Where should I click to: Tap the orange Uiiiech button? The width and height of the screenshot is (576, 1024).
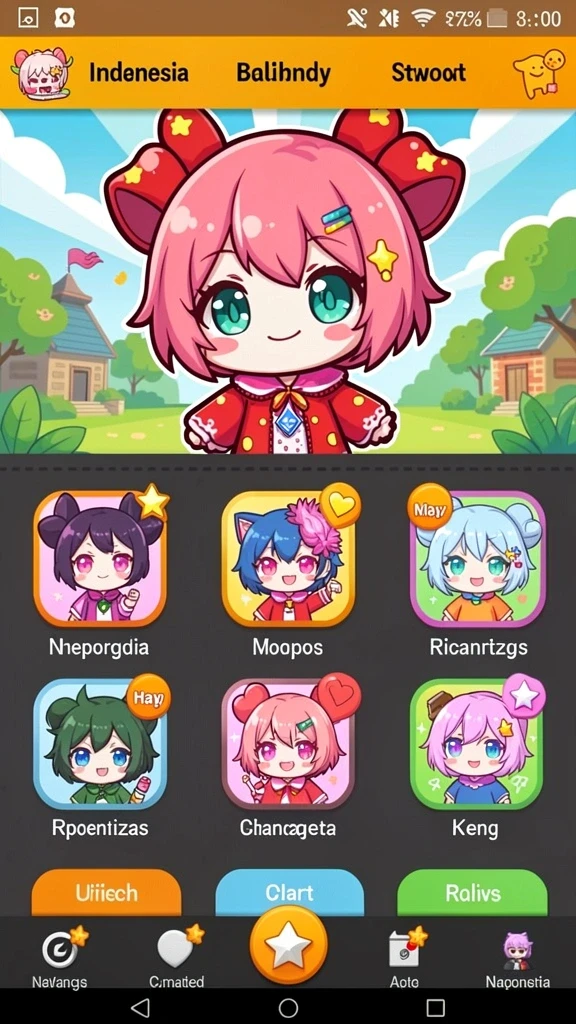(106, 892)
